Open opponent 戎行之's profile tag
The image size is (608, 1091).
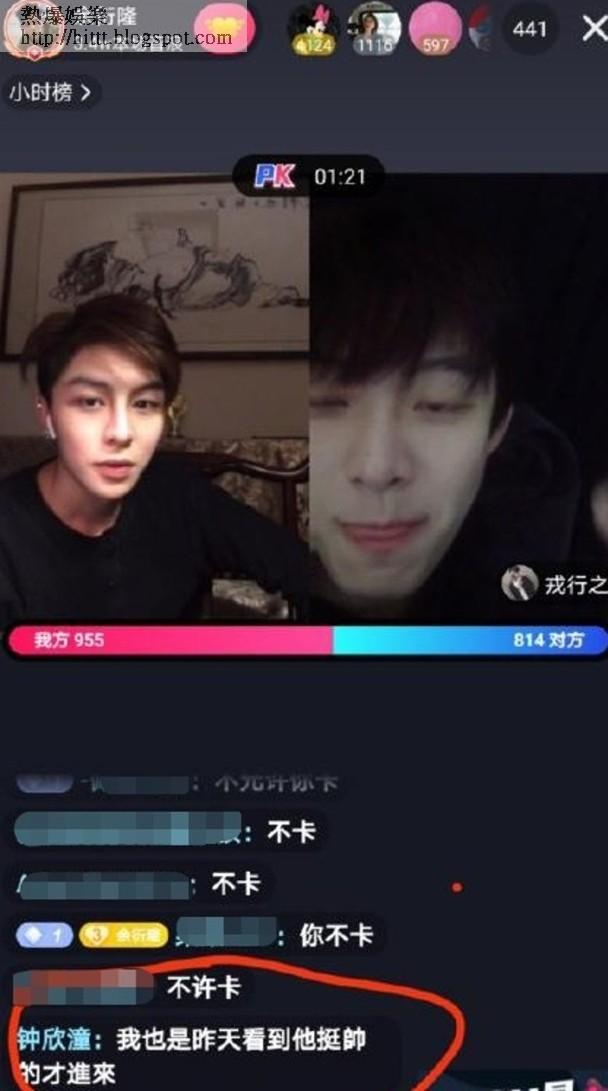click(556, 584)
